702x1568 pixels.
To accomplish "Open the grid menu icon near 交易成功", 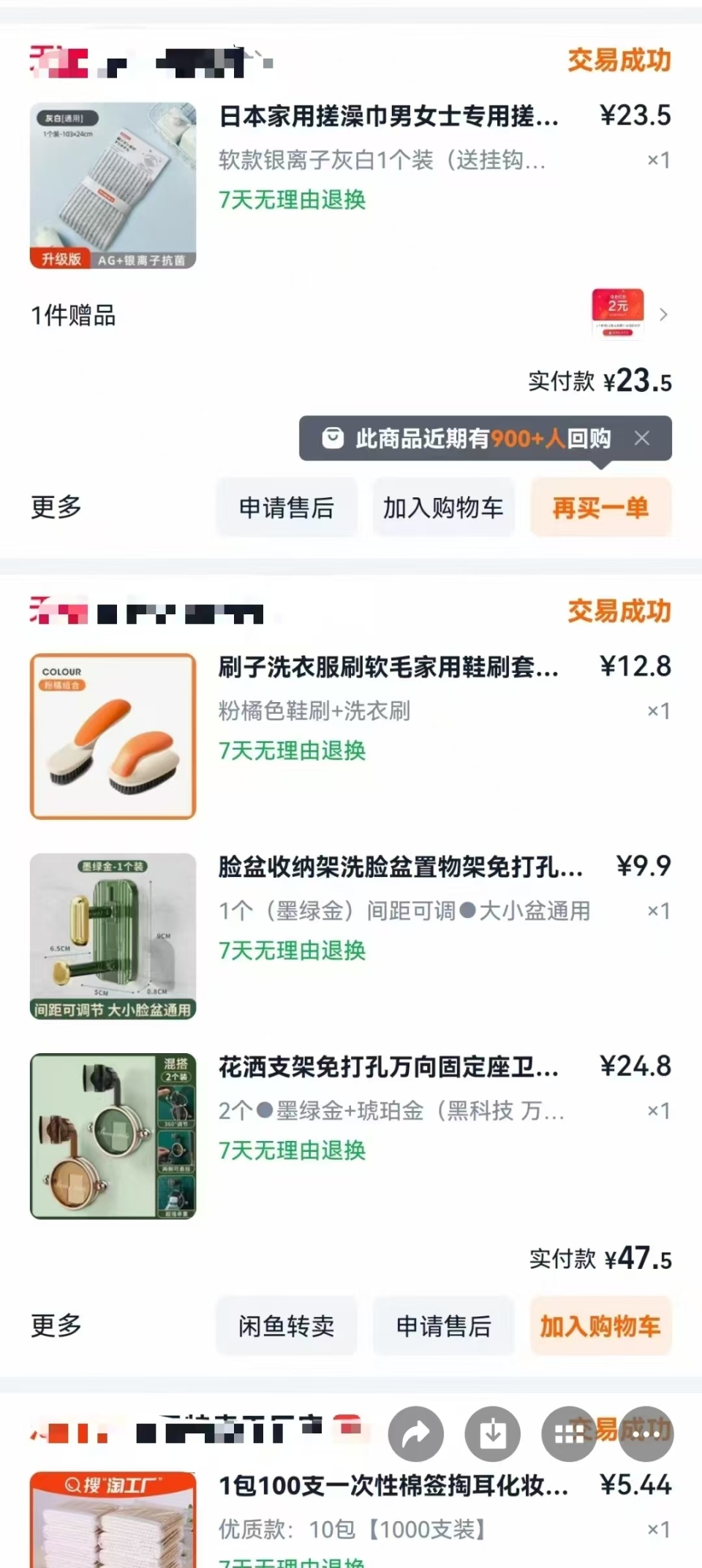I will pyautogui.click(x=568, y=1433).
